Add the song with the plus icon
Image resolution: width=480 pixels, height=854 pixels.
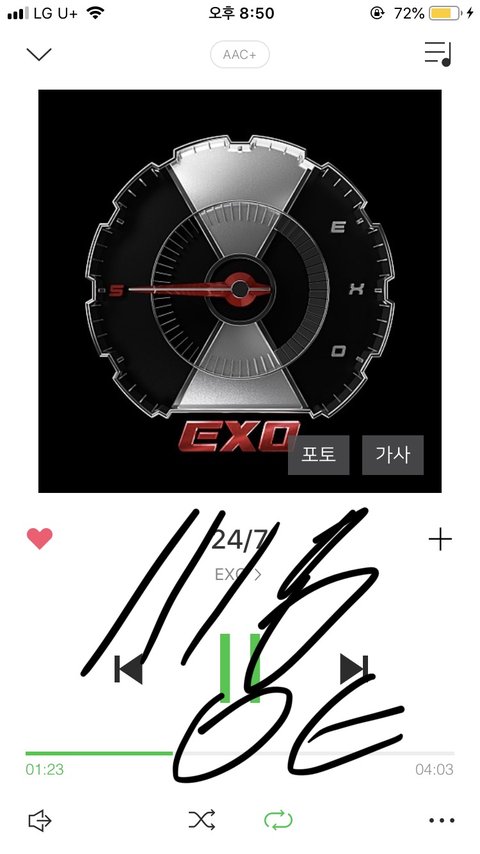pyautogui.click(x=440, y=539)
